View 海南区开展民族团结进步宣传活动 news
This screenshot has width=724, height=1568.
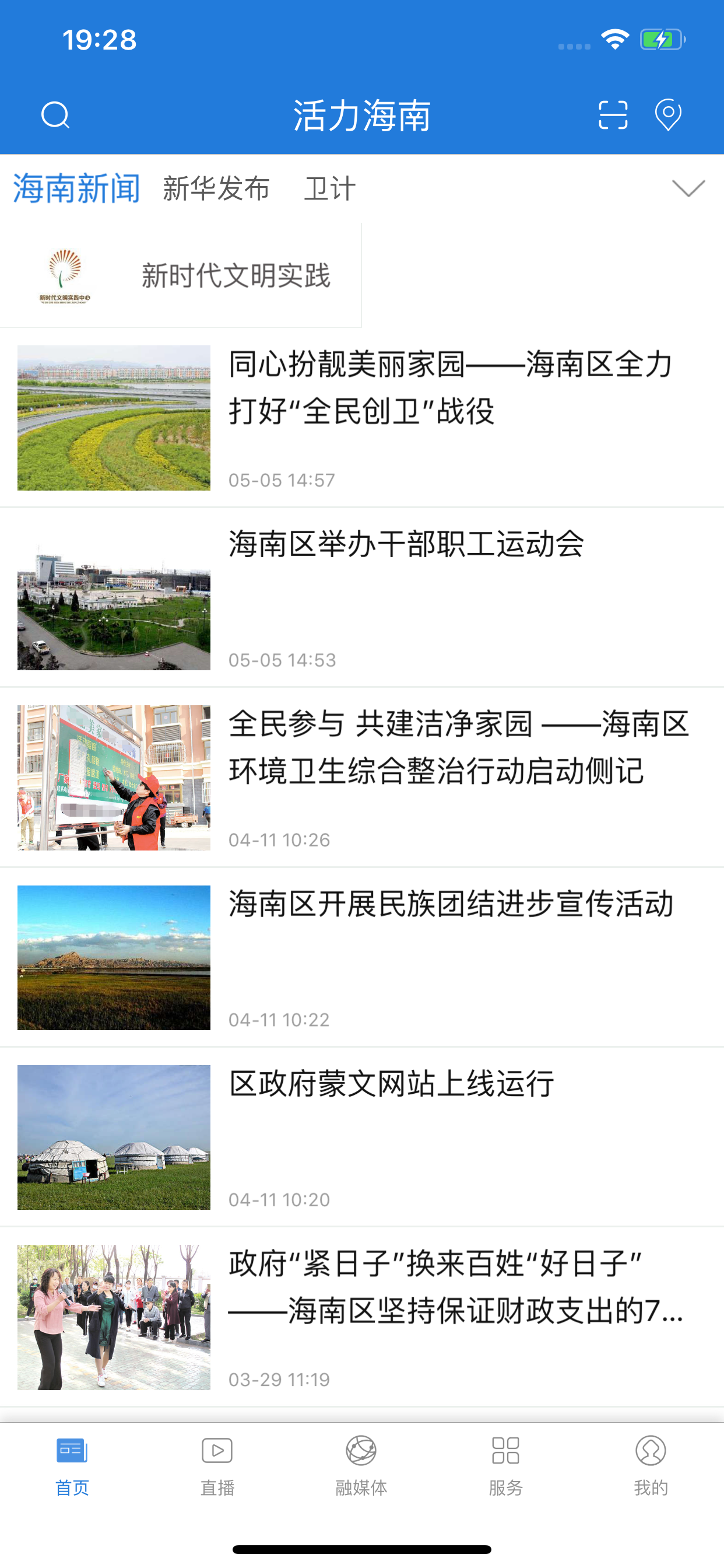(x=362, y=957)
